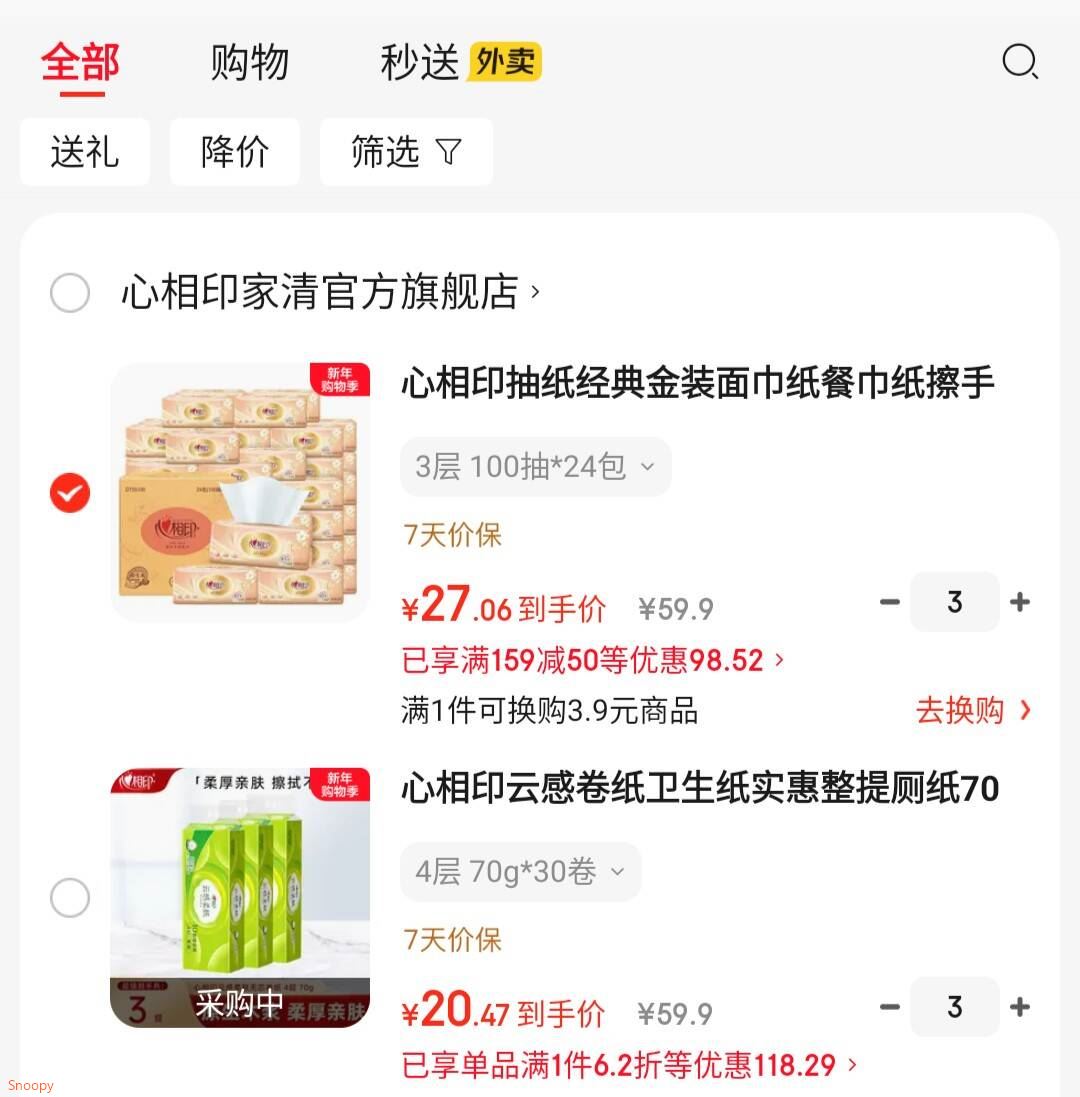
Task: Open the 心相印家清官方旗舰店 store page
Action: pyautogui.click(x=330, y=293)
